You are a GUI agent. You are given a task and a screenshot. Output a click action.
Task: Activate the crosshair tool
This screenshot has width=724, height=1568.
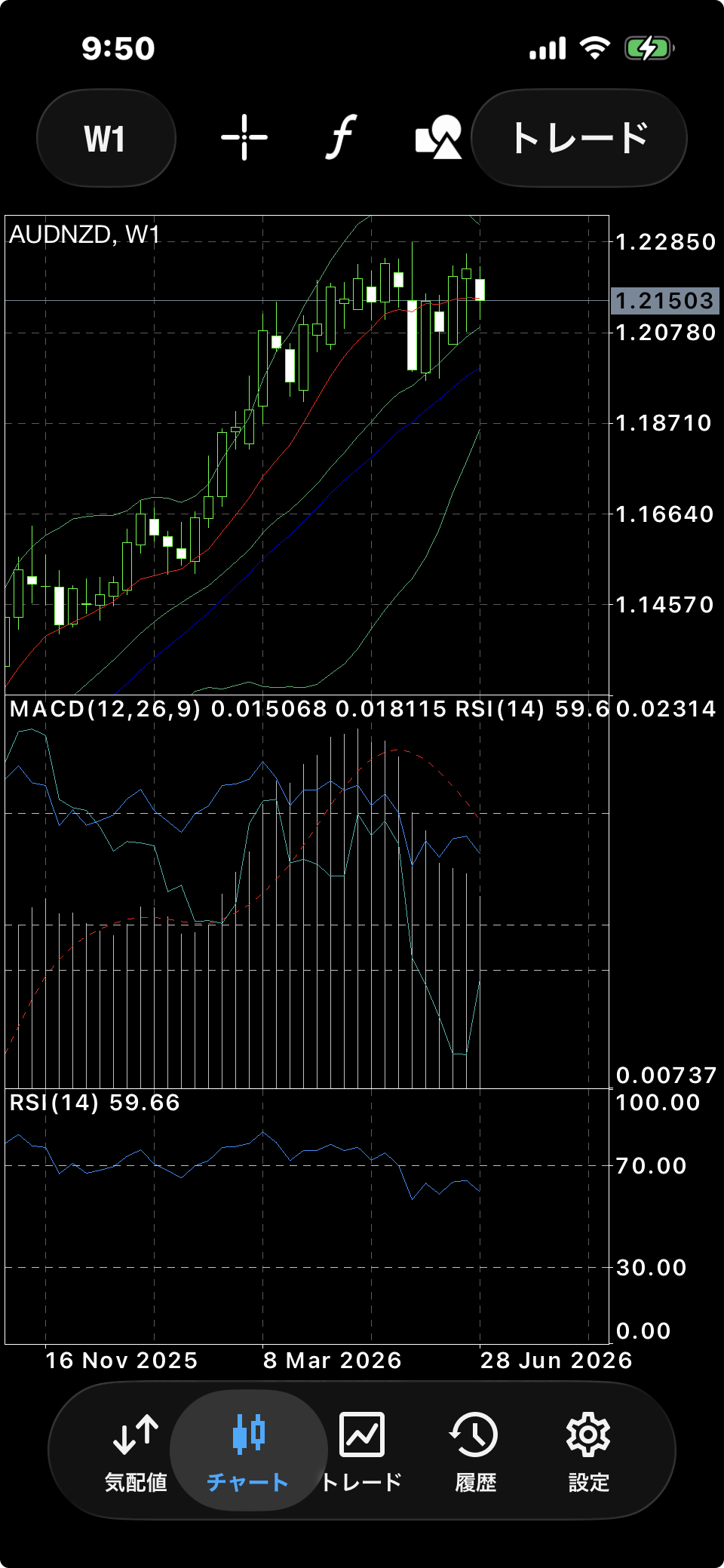244,138
